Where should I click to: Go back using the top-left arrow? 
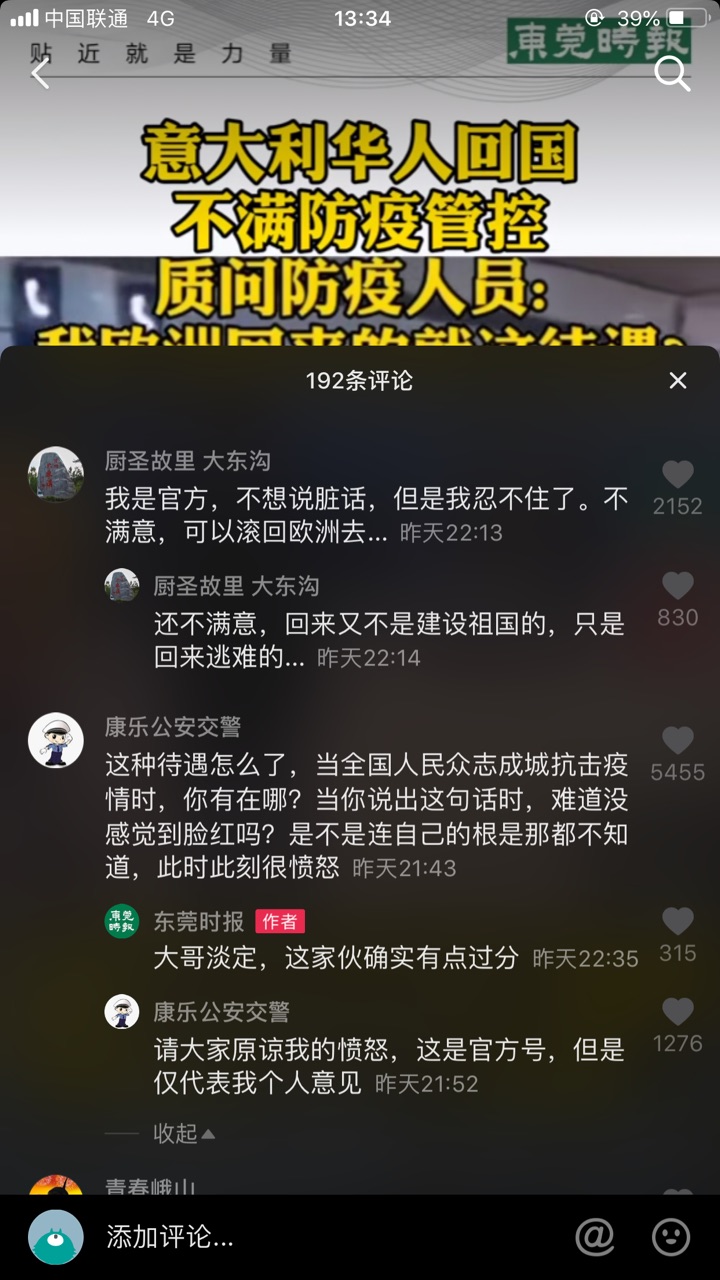[40, 72]
